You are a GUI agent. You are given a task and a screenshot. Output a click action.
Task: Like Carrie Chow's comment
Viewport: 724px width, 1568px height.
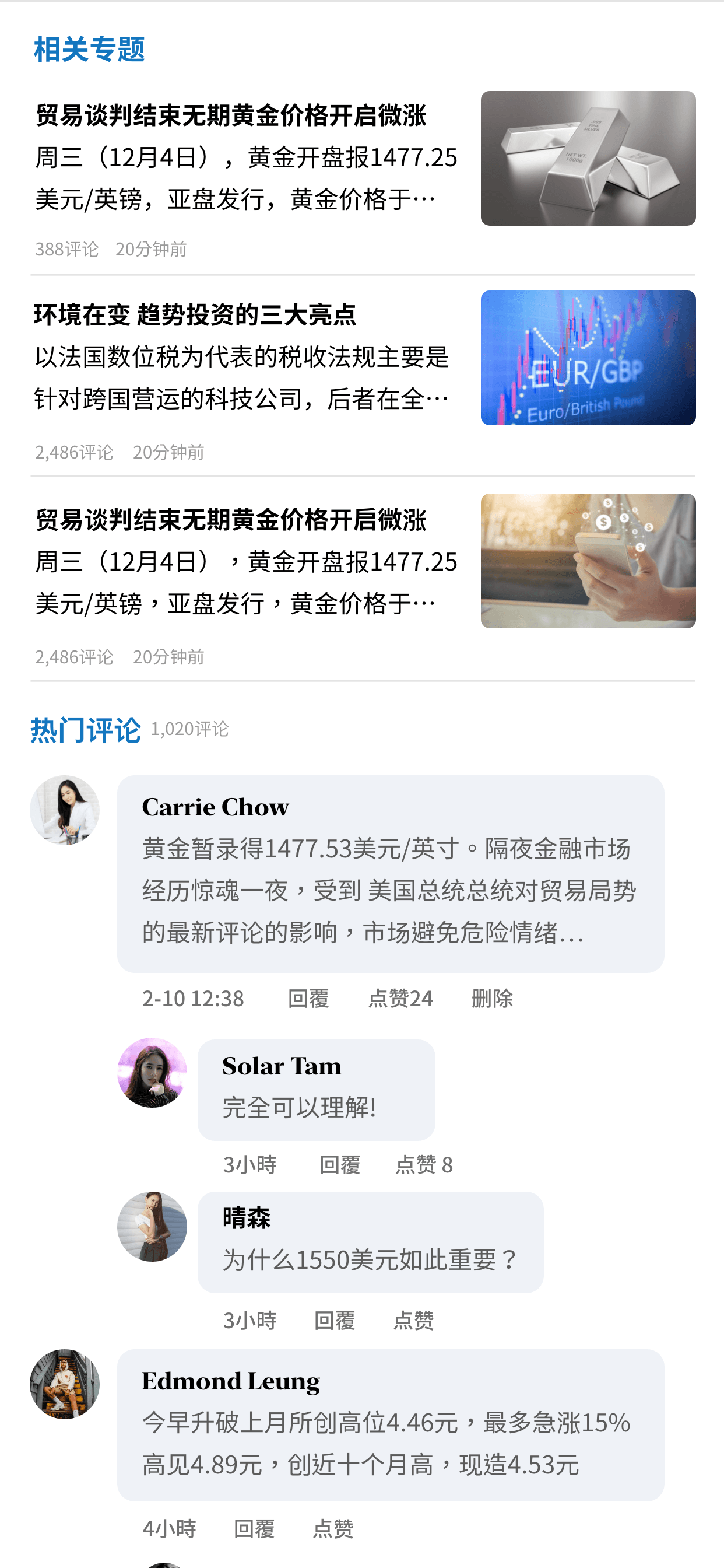coord(400,999)
